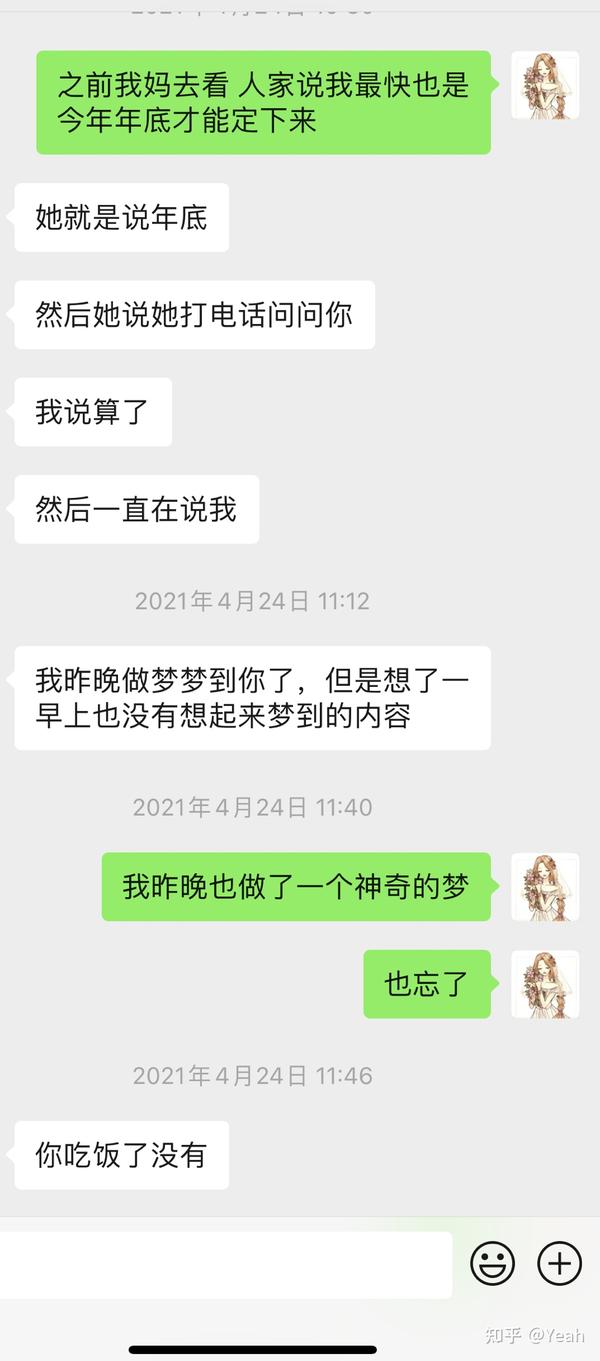Tap the message text input box
Screen dimensions: 600x1361
point(225,1264)
